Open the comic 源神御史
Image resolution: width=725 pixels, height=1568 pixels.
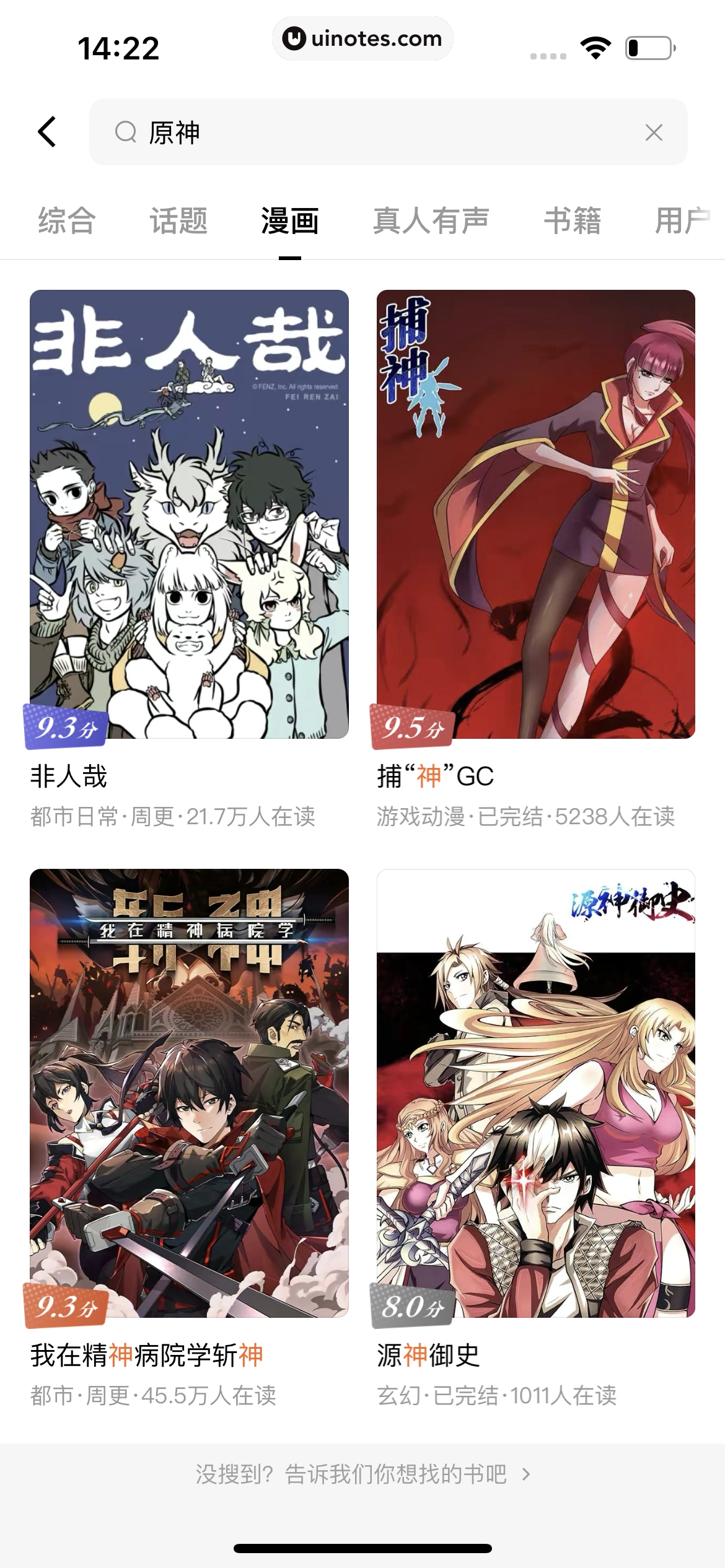coord(536,1093)
